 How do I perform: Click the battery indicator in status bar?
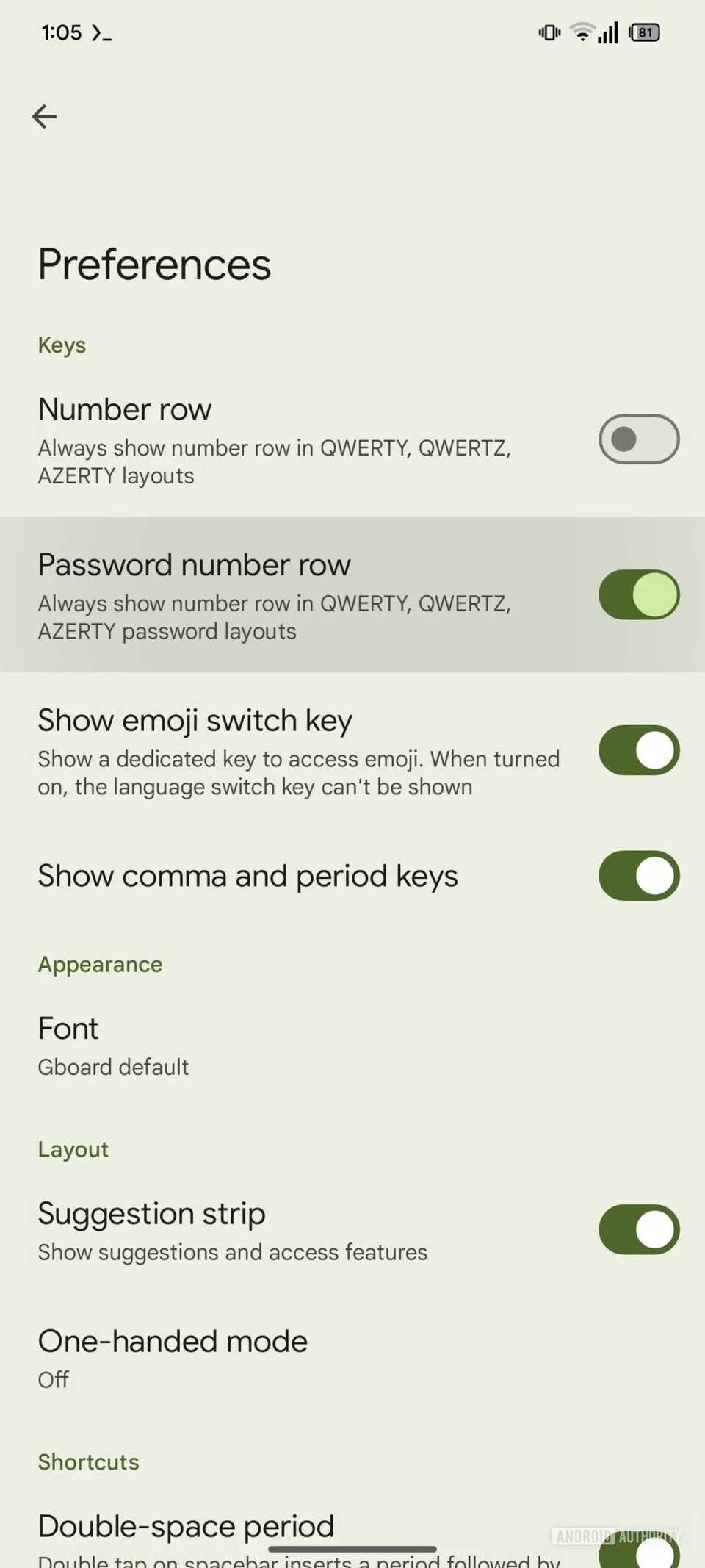pyautogui.click(x=643, y=32)
